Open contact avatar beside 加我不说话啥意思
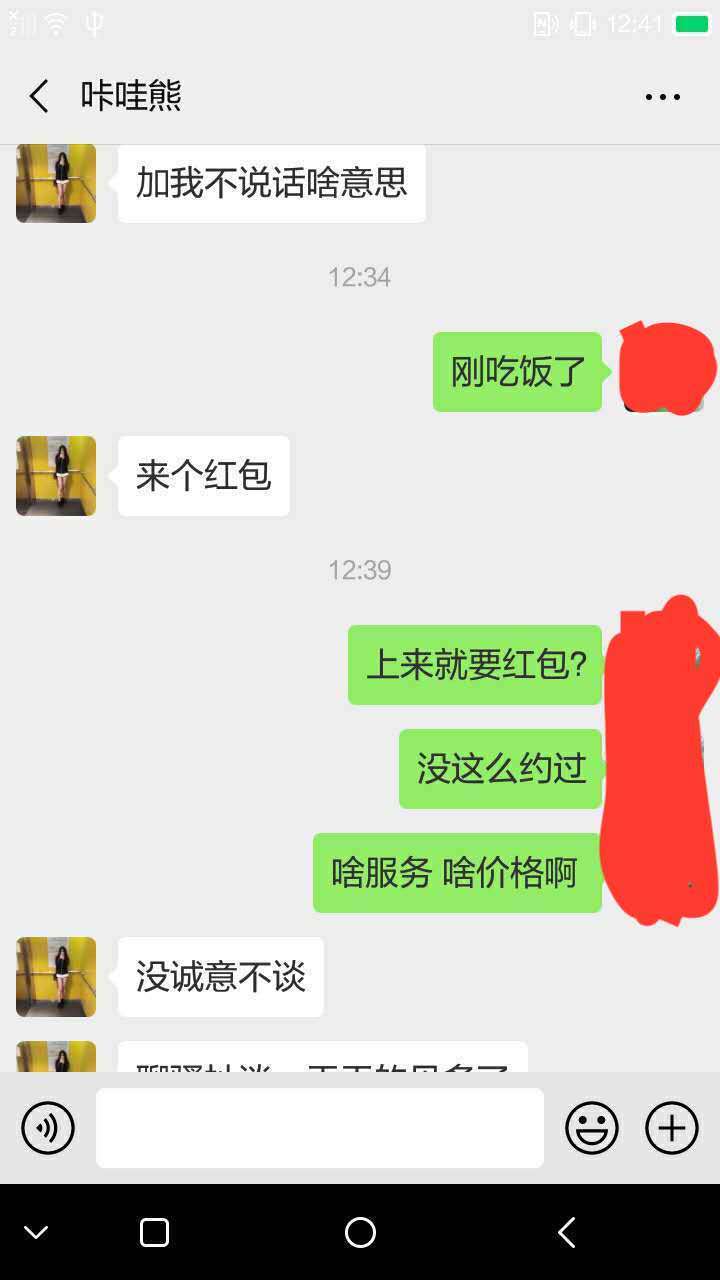Image resolution: width=720 pixels, height=1280 pixels. tap(56, 183)
